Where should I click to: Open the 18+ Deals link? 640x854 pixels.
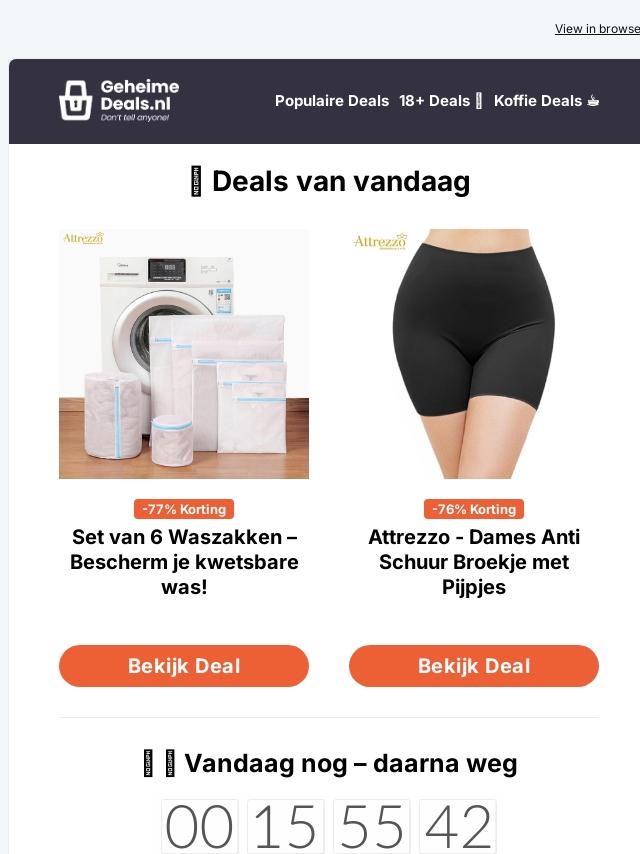(441, 101)
